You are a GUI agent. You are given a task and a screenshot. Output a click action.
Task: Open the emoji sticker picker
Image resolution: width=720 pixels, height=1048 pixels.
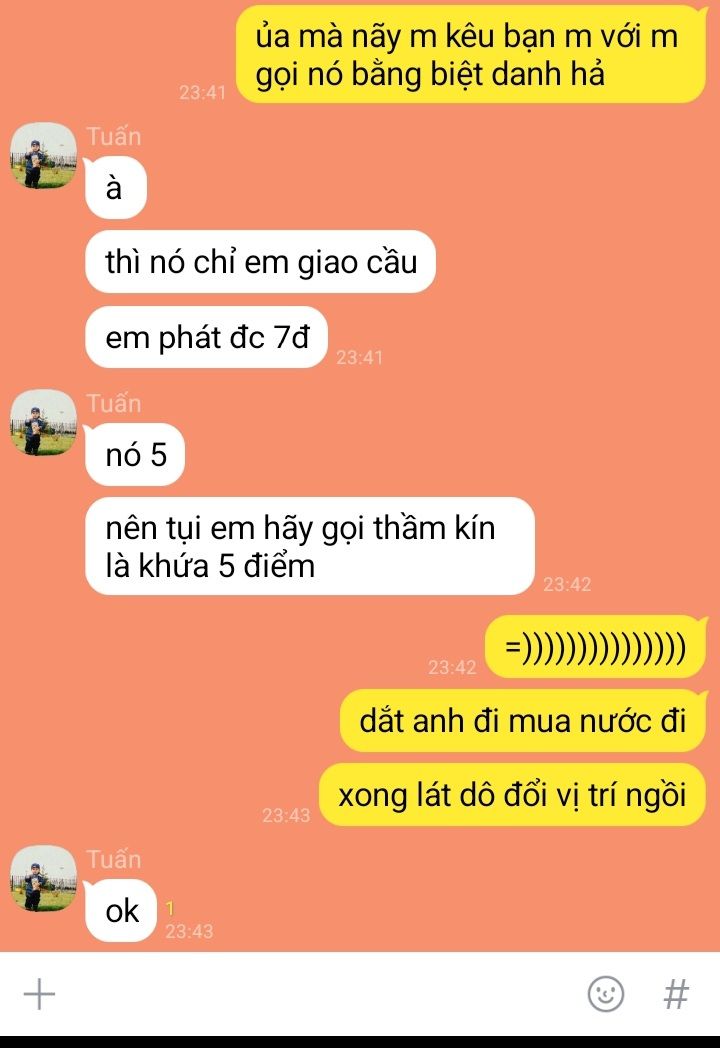coord(605,994)
